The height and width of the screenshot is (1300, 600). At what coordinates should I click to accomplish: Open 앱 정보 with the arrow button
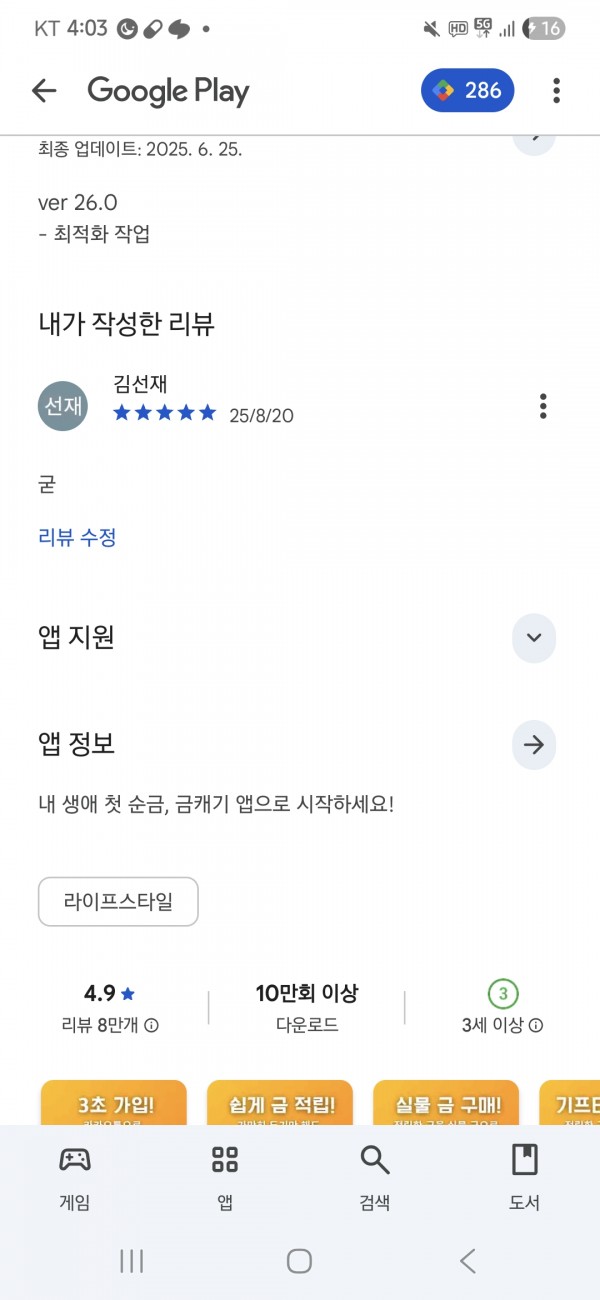click(x=534, y=745)
